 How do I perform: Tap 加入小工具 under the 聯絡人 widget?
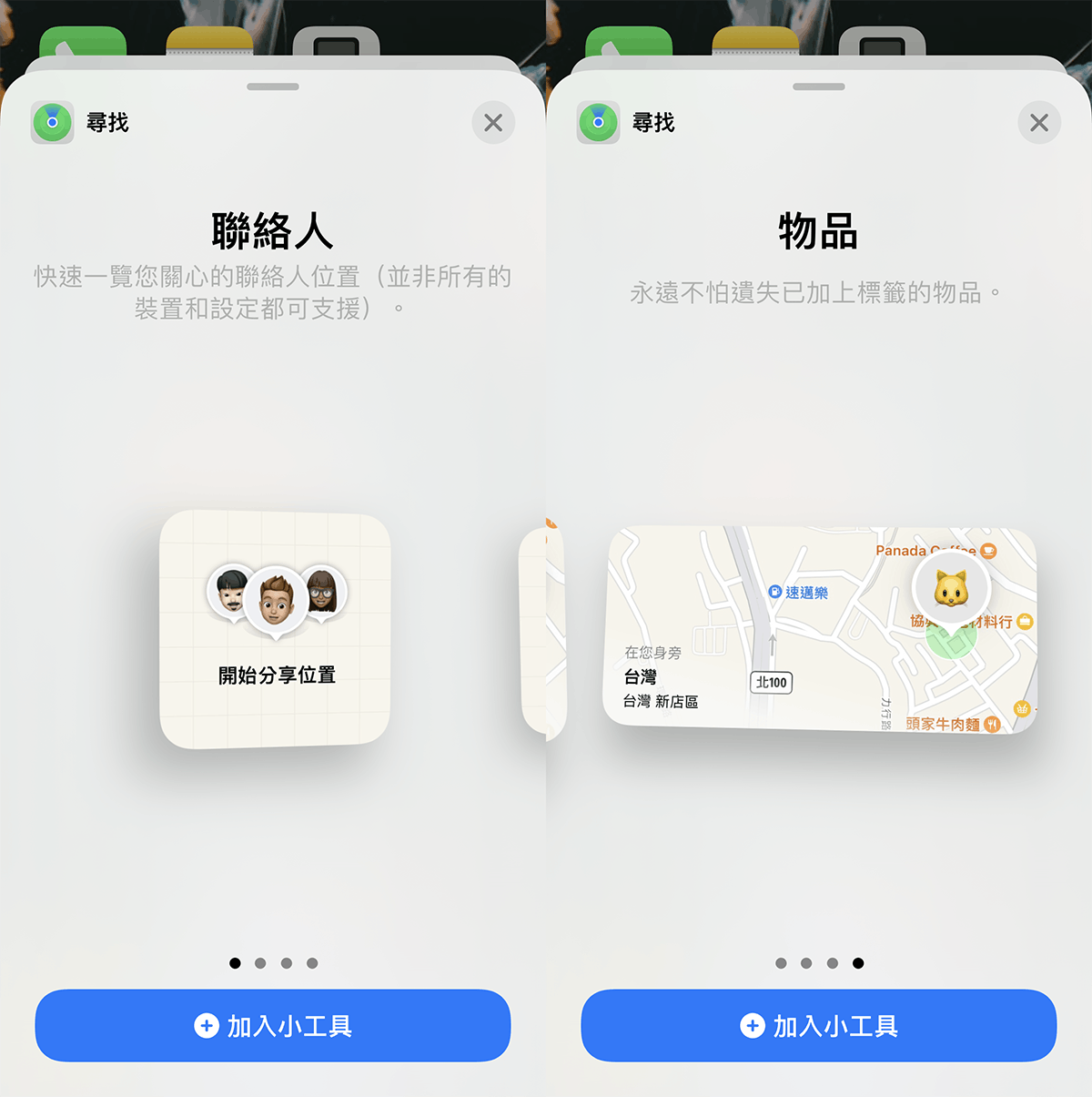pyautogui.click(x=273, y=1026)
